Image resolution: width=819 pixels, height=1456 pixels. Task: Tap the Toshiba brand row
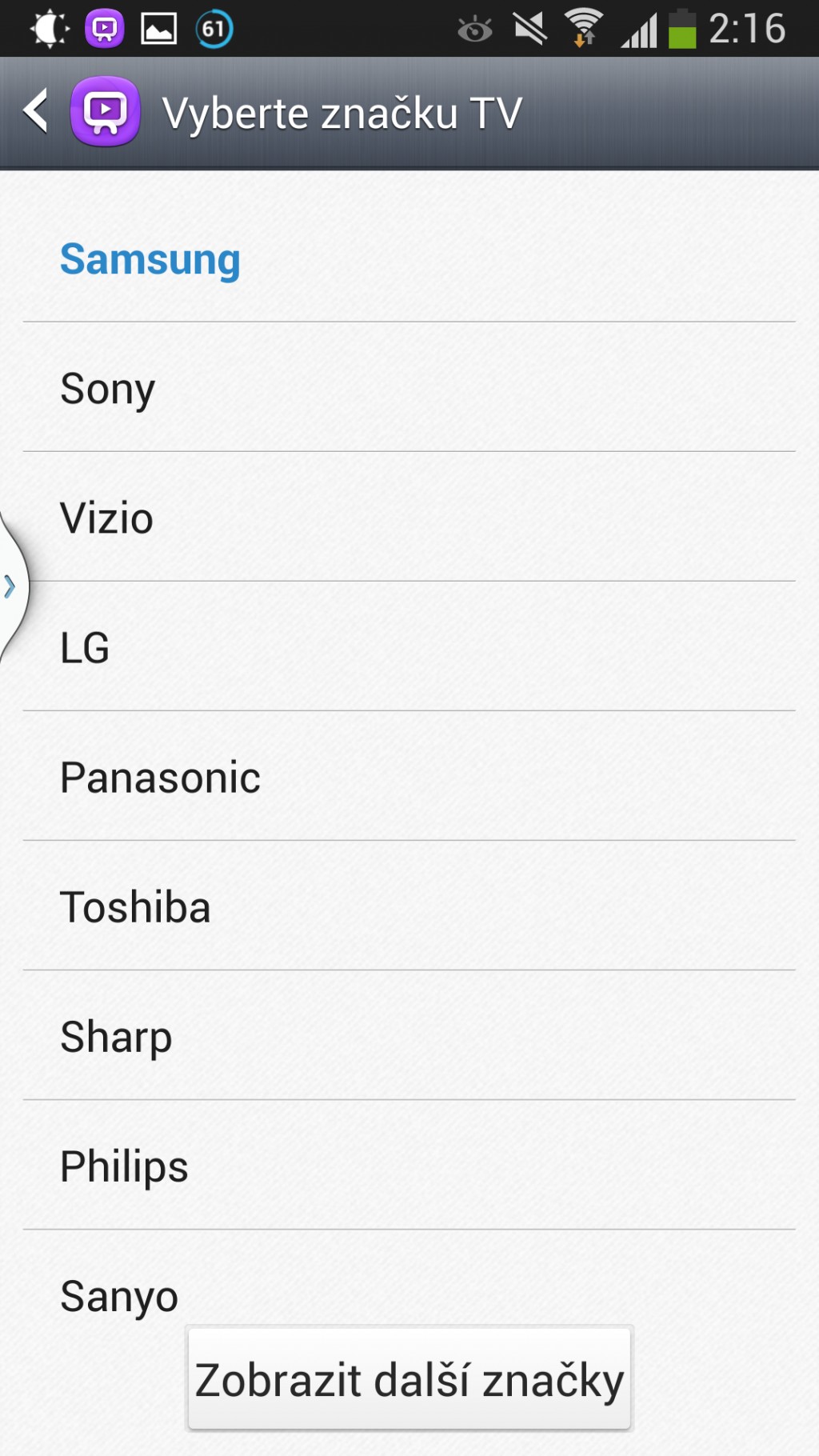point(409,906)
